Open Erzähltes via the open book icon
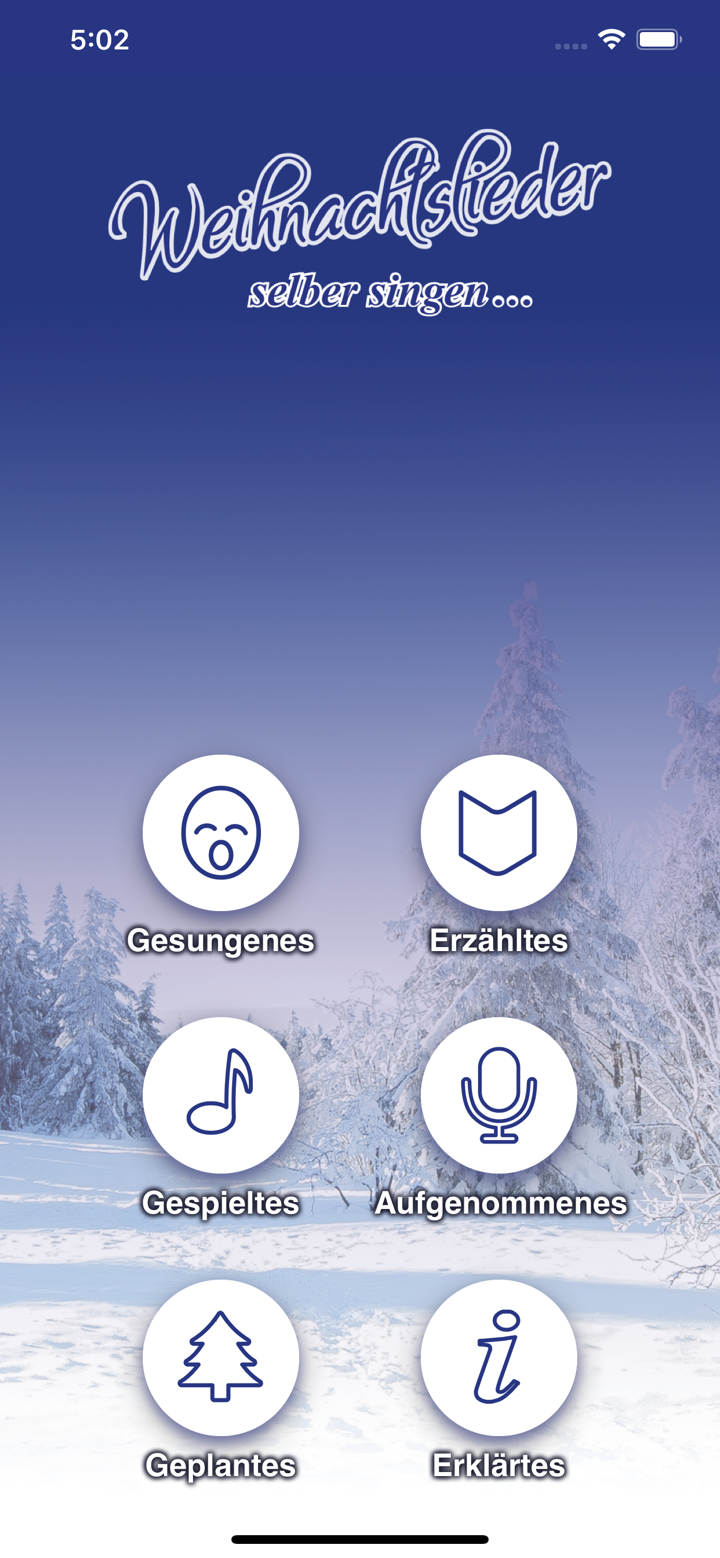 click(499, 831)
